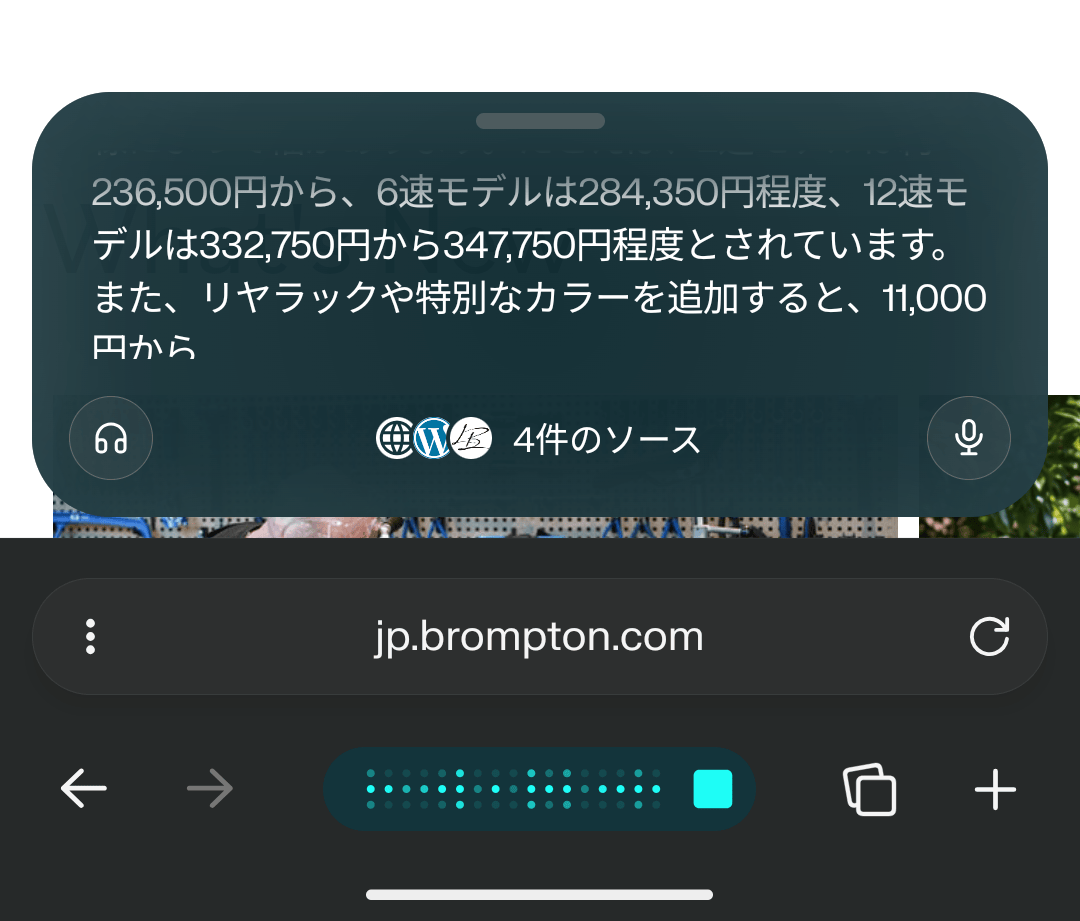Open the tab switcher
Image resolution: width=1080 pixels, height=921 pixels.
[869, 789]
